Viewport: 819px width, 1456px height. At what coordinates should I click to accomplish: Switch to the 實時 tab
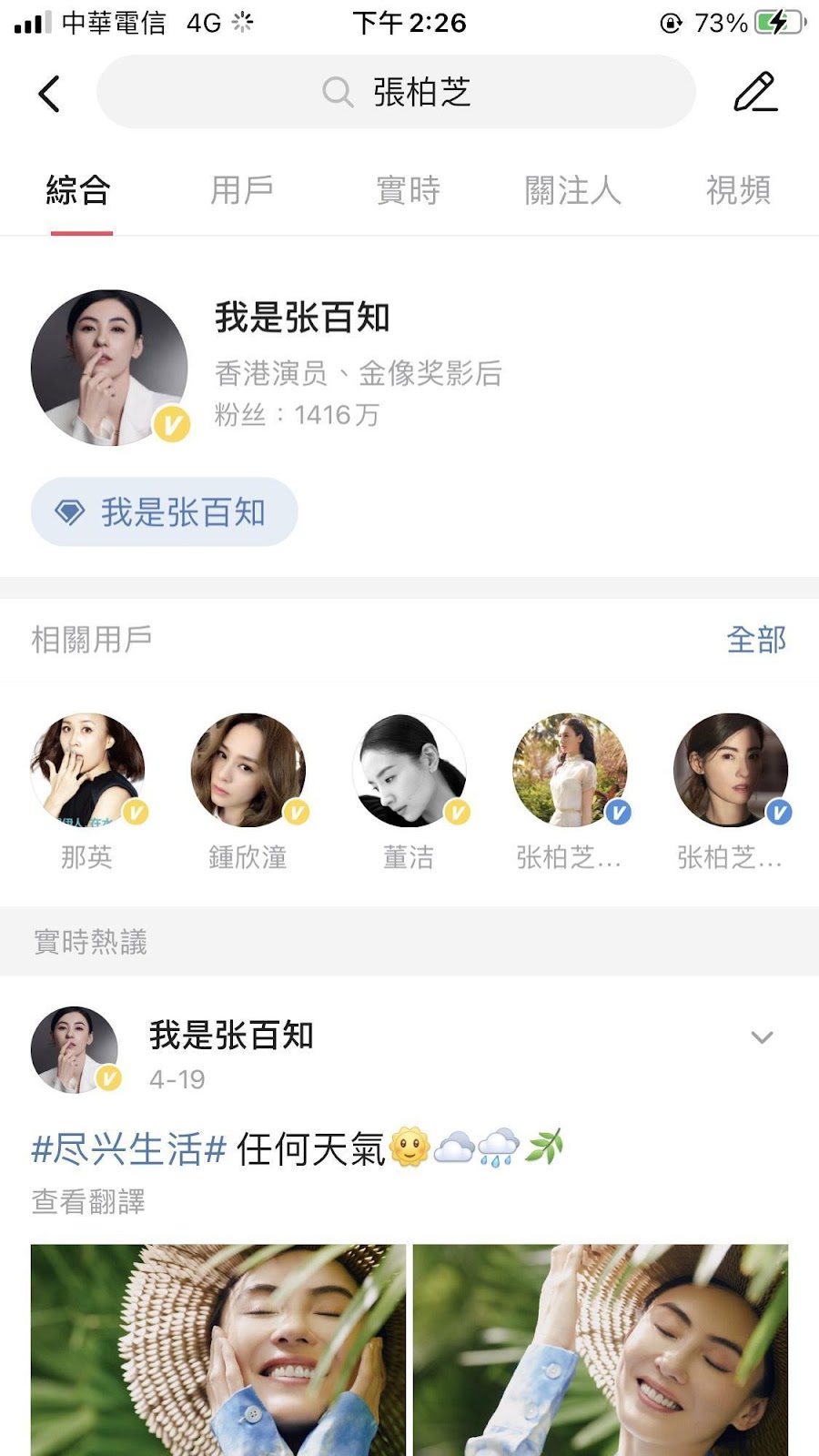coord(409,191)
